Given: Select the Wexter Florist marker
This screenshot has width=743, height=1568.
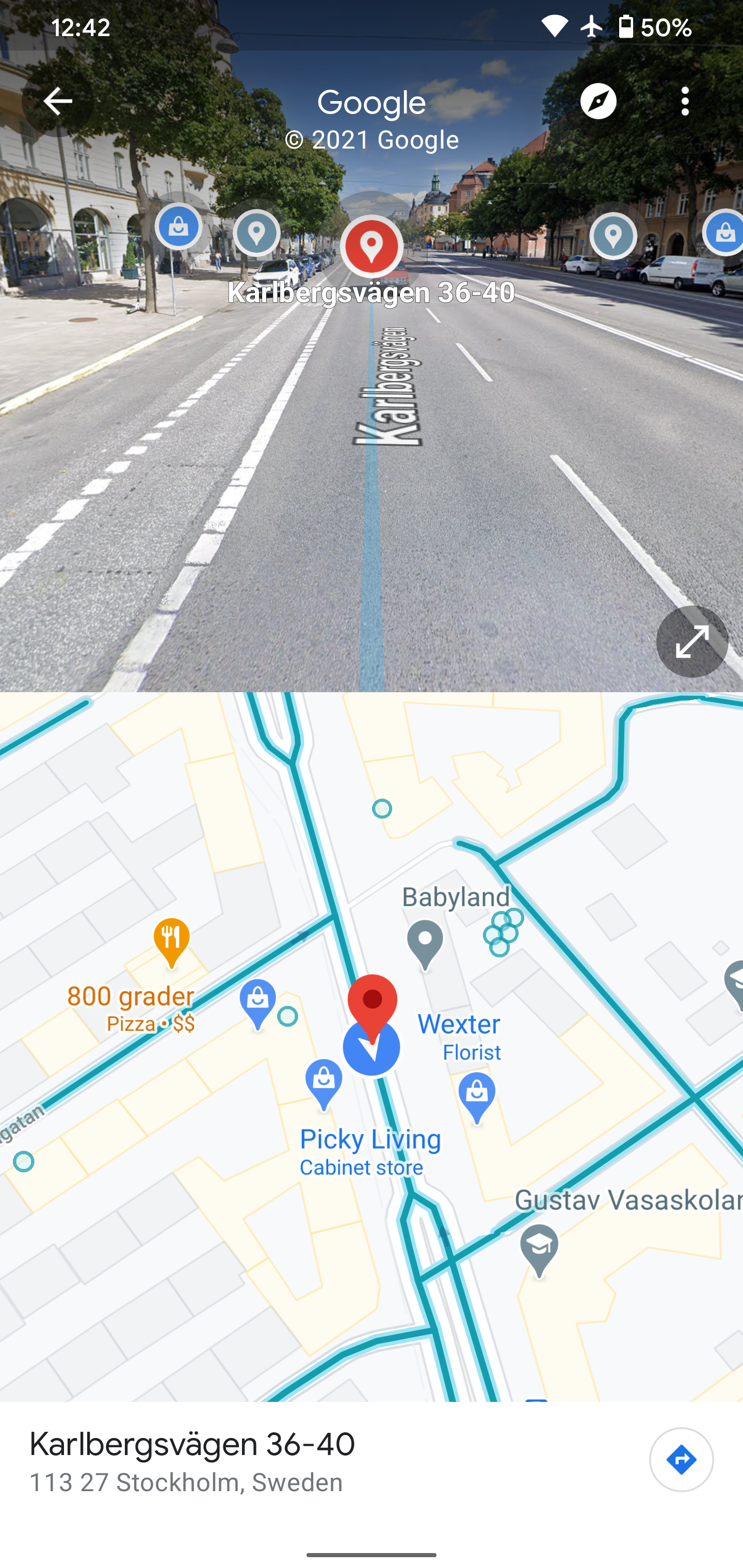Looking at the screenshot, I should (x=477, y=1098).
